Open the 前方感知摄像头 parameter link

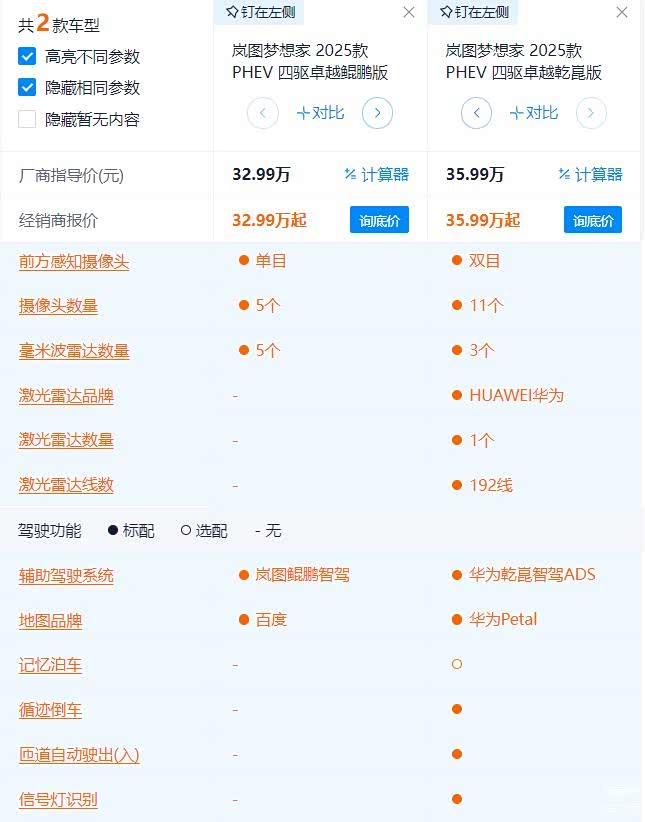point(74,262)
